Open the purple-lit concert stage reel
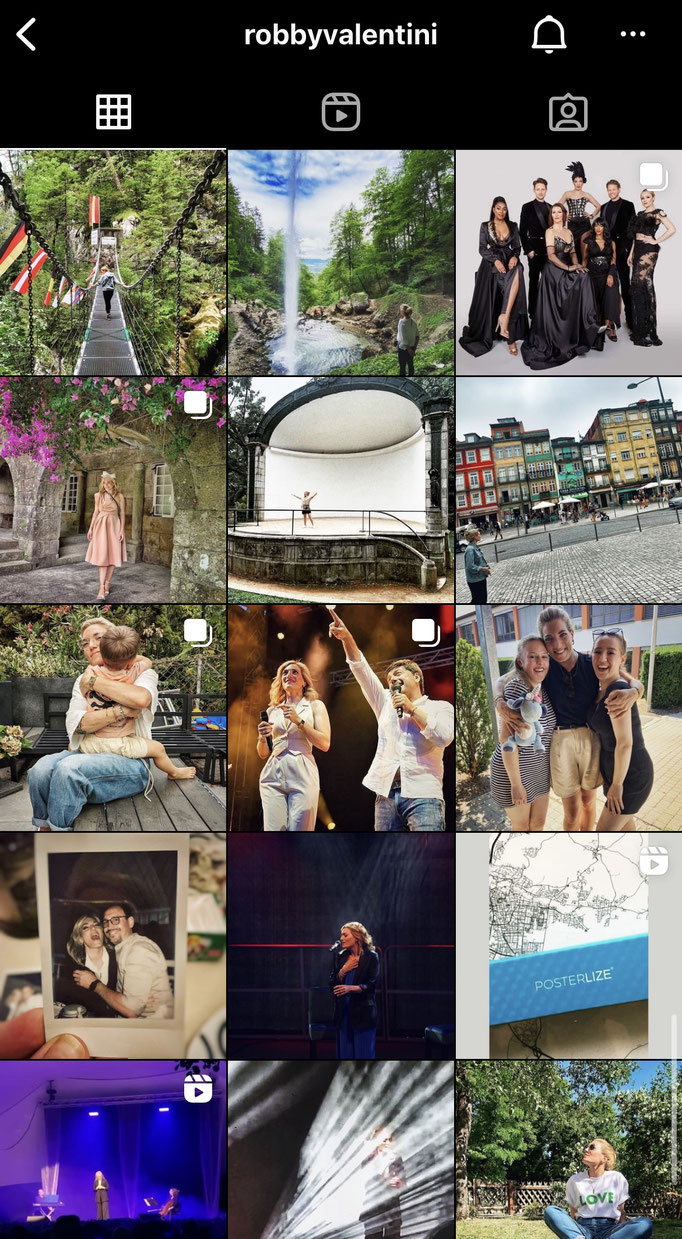This screenshot has width=682, height=1239. pos(113,1150)
